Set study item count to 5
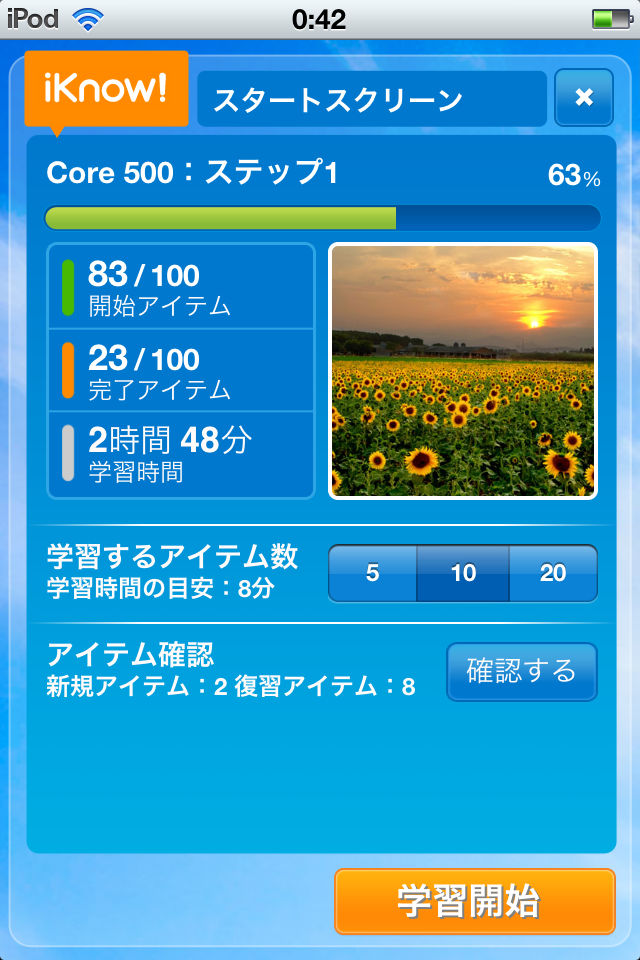Viewport: 640px width, 960px height. tap(373, 573)
